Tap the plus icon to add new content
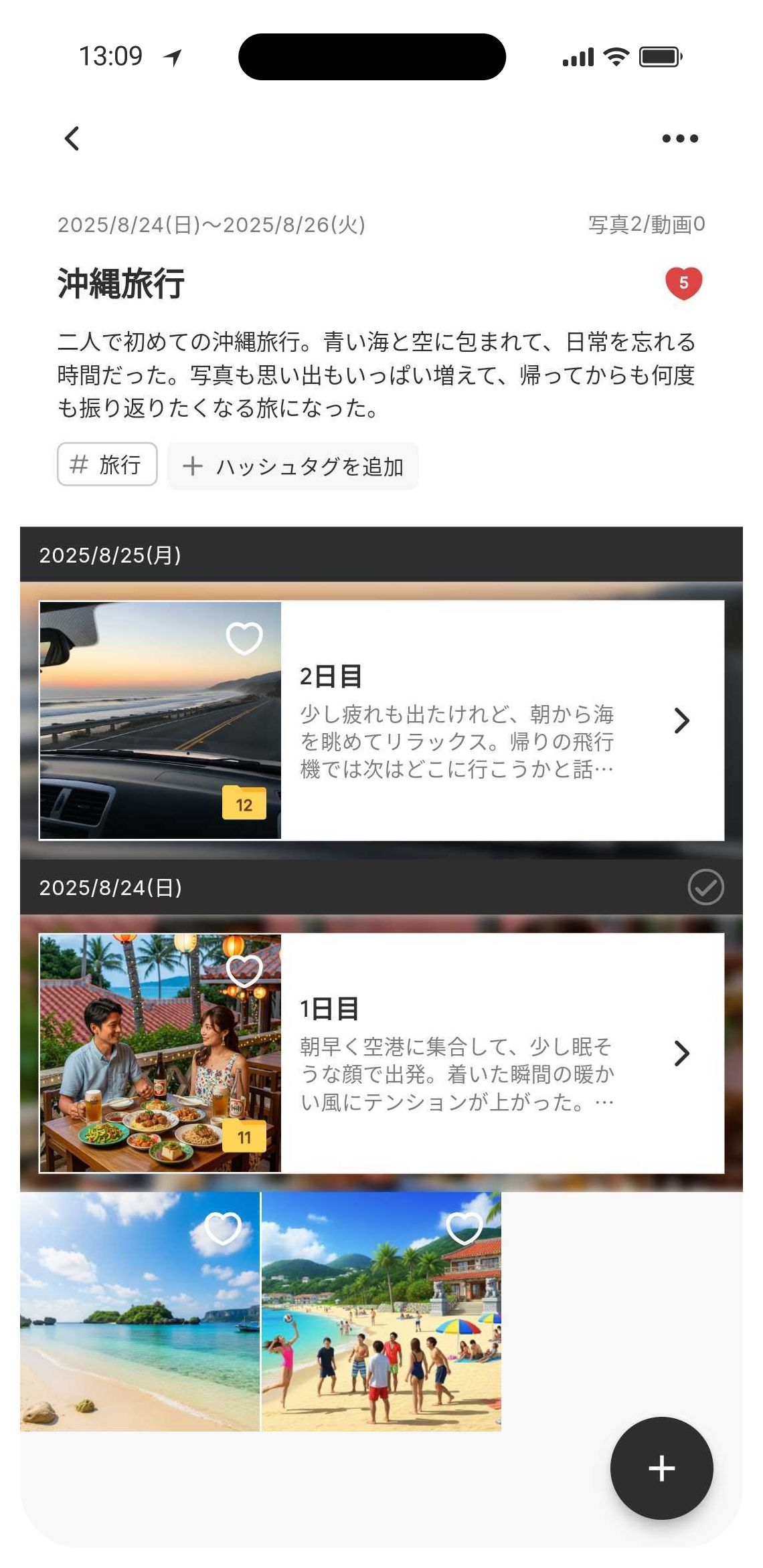763x1568 pixels. (x=661, y=1468)
